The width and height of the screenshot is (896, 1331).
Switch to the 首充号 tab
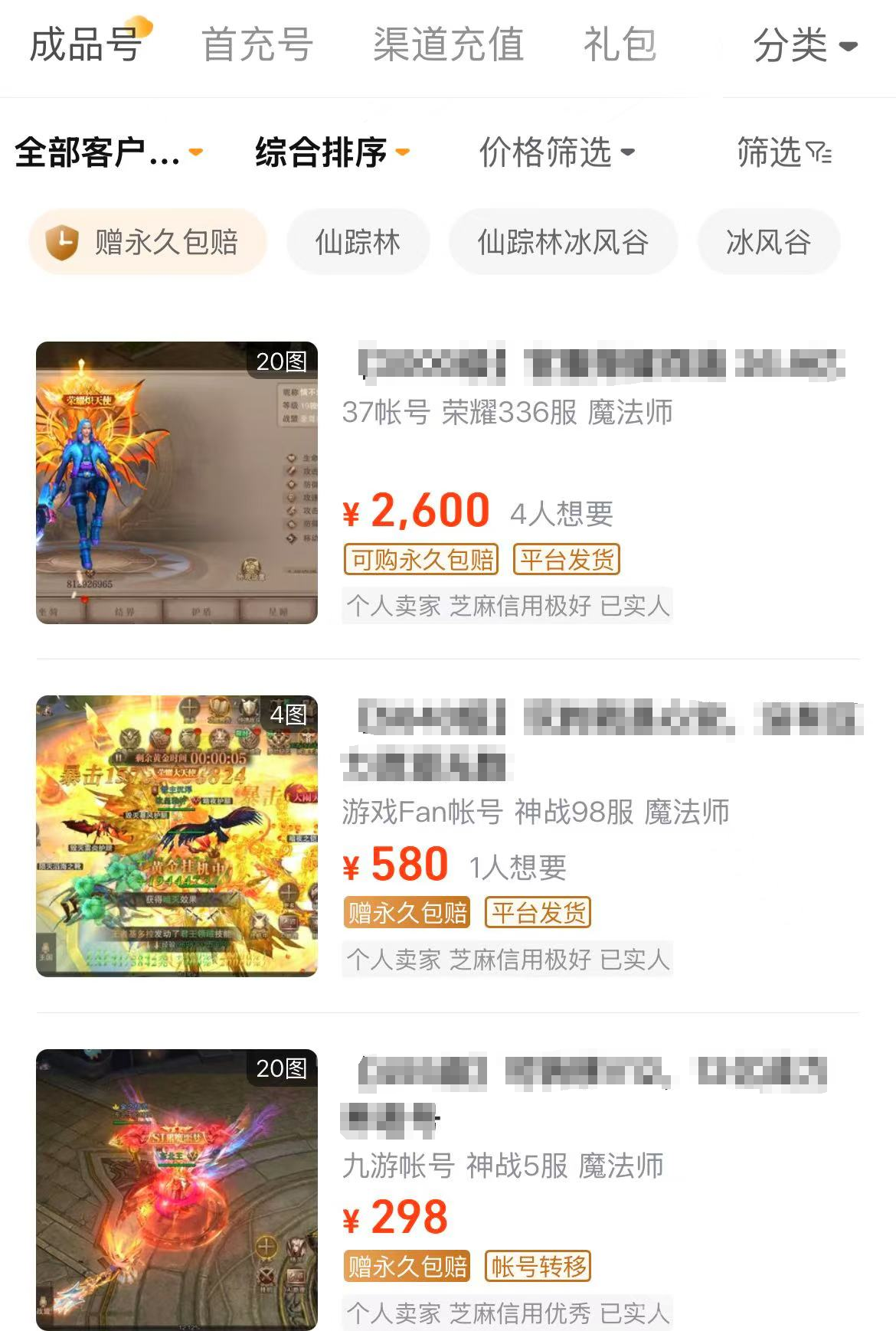(x=257, y=44)
